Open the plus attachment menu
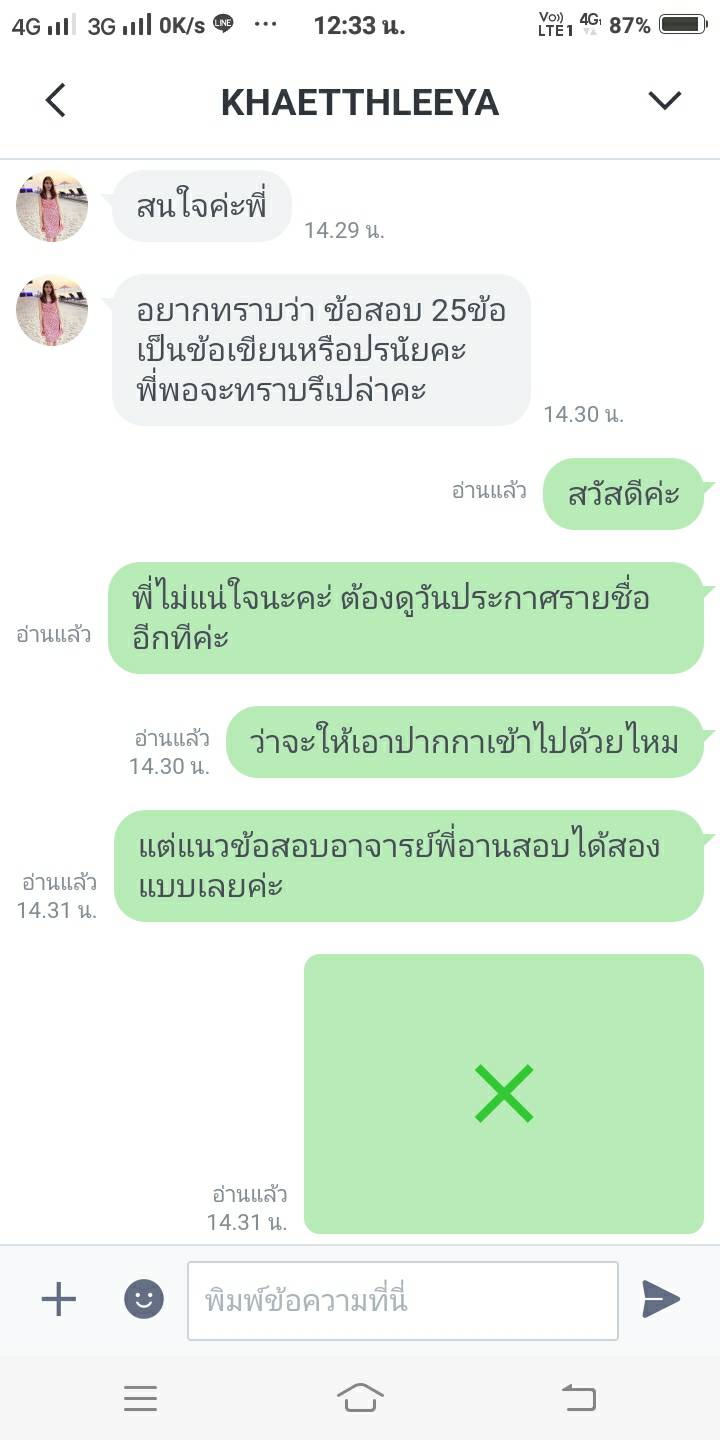The image size is (720, 1440). click(58, 1299)
